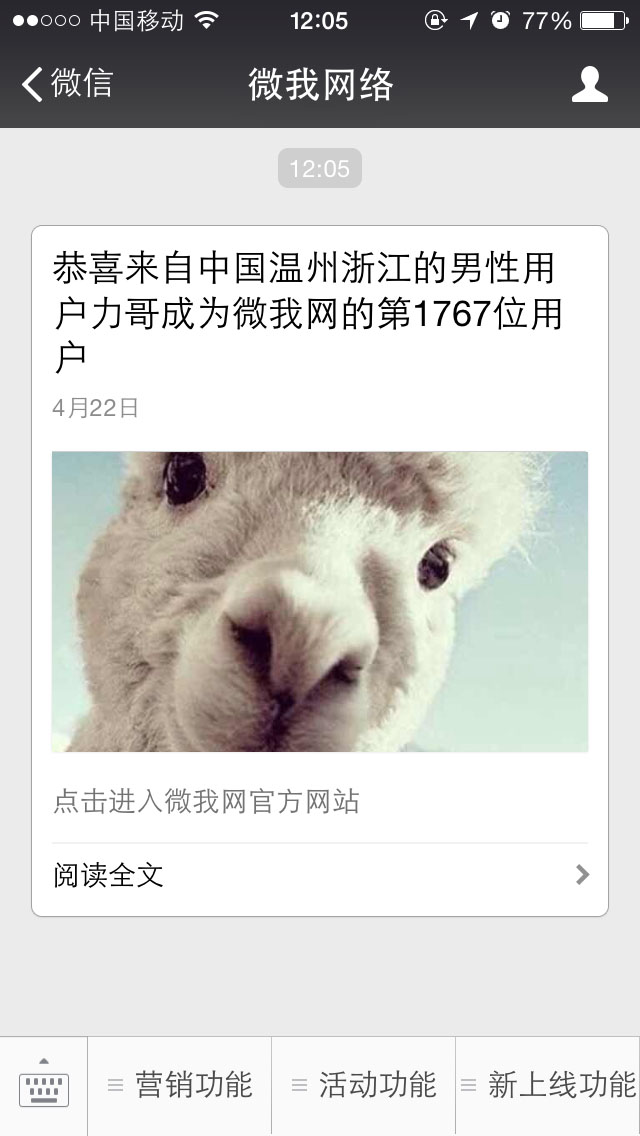The width and height of the screenshot is (640, 1136).
Task: Tap 阅读全文 to read full article
Action: [319, 876]
